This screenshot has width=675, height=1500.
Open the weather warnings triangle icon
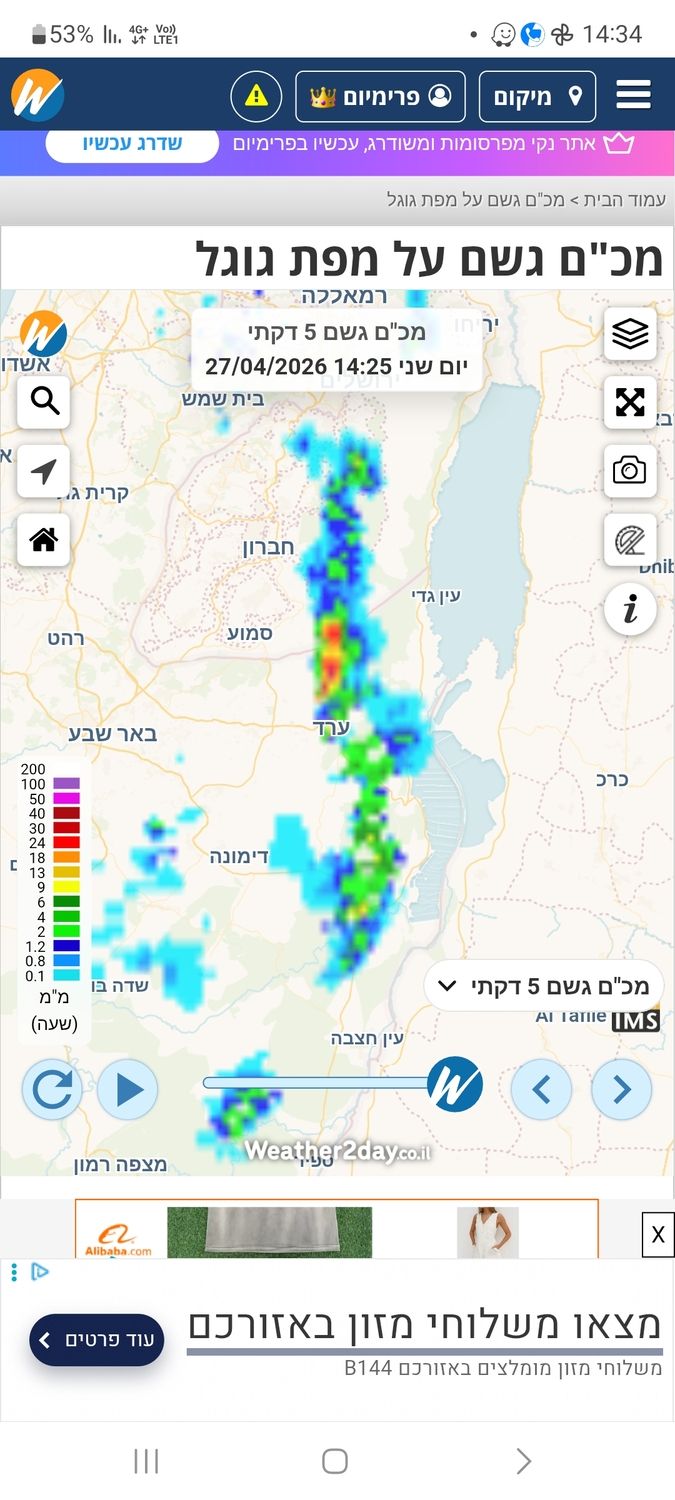tap(256, 96)
